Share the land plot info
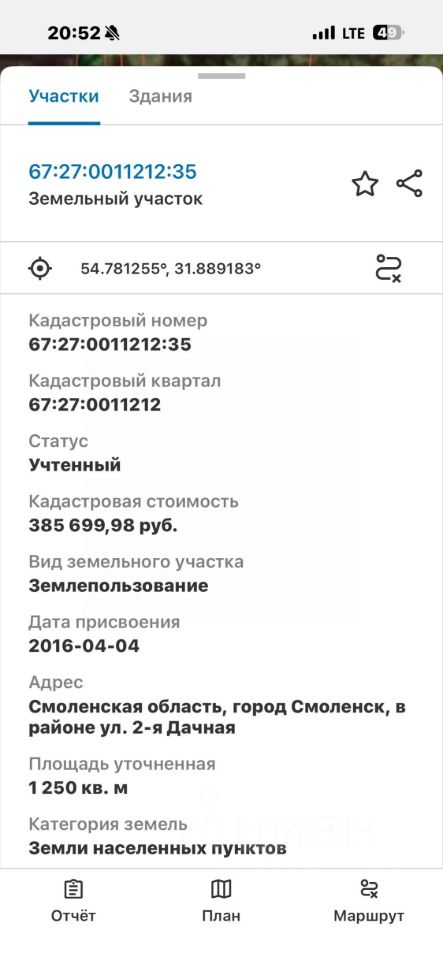This screenshot has width=443, height=960. 409,184
